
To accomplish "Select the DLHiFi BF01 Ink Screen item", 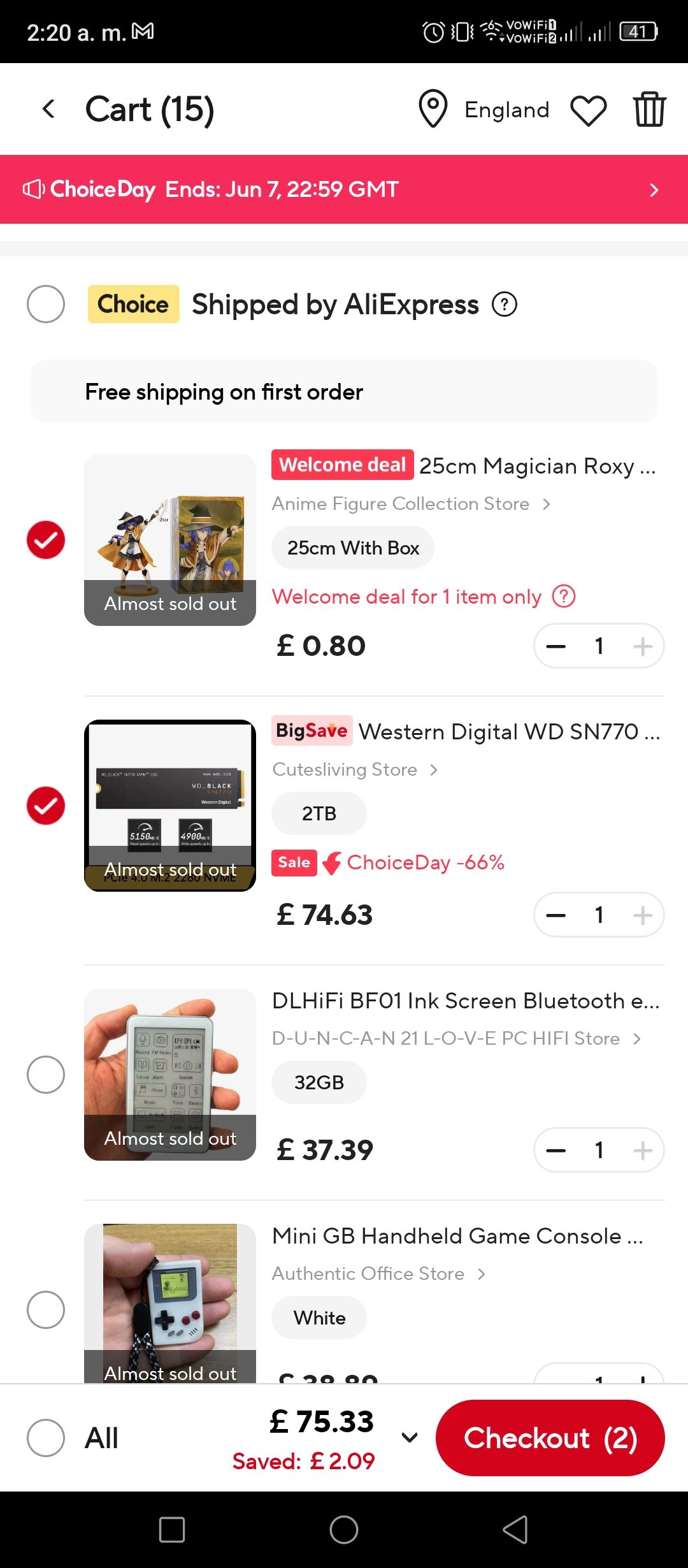I will click(x=46, y=1075).
